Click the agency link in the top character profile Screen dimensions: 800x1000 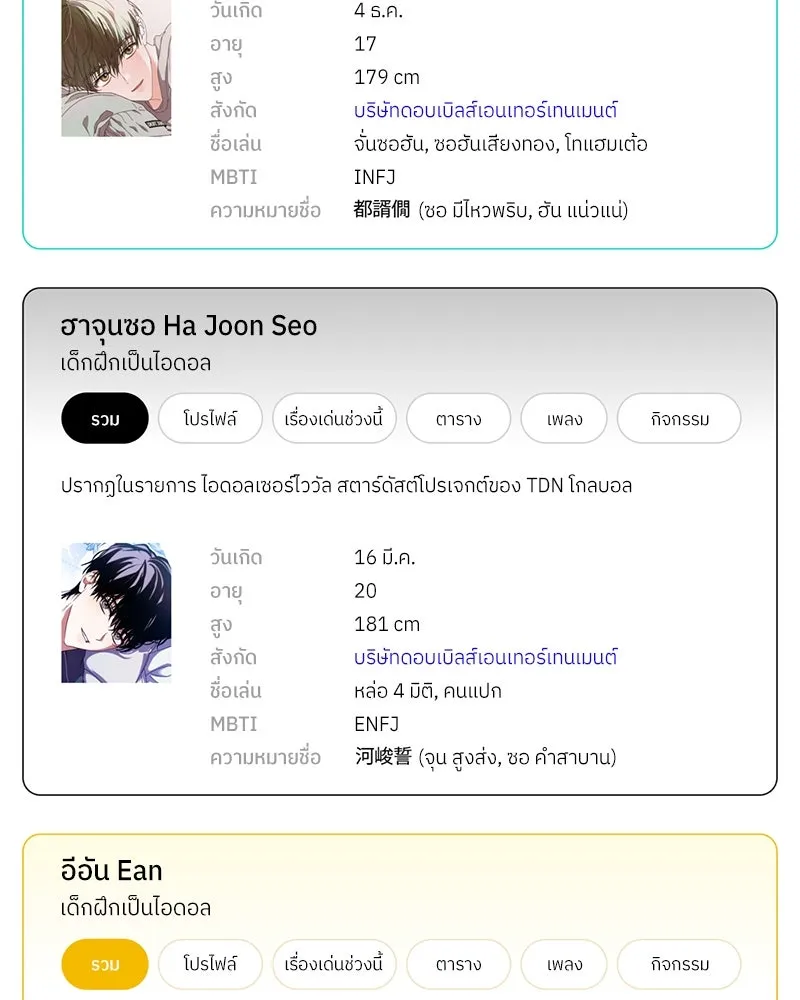tap(486, 110)
